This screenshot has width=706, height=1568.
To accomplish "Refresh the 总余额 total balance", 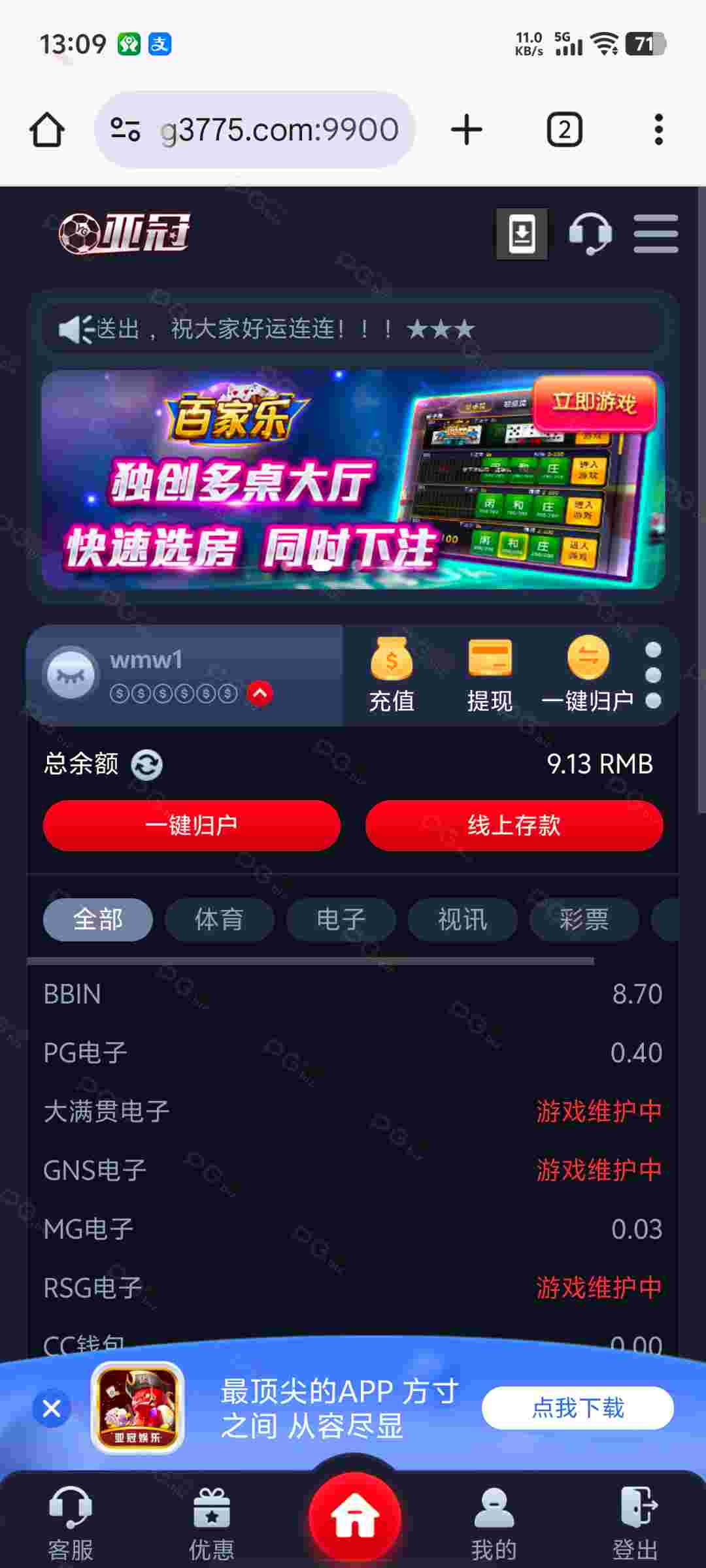I will pyautogui.click(x=146, y=764).
